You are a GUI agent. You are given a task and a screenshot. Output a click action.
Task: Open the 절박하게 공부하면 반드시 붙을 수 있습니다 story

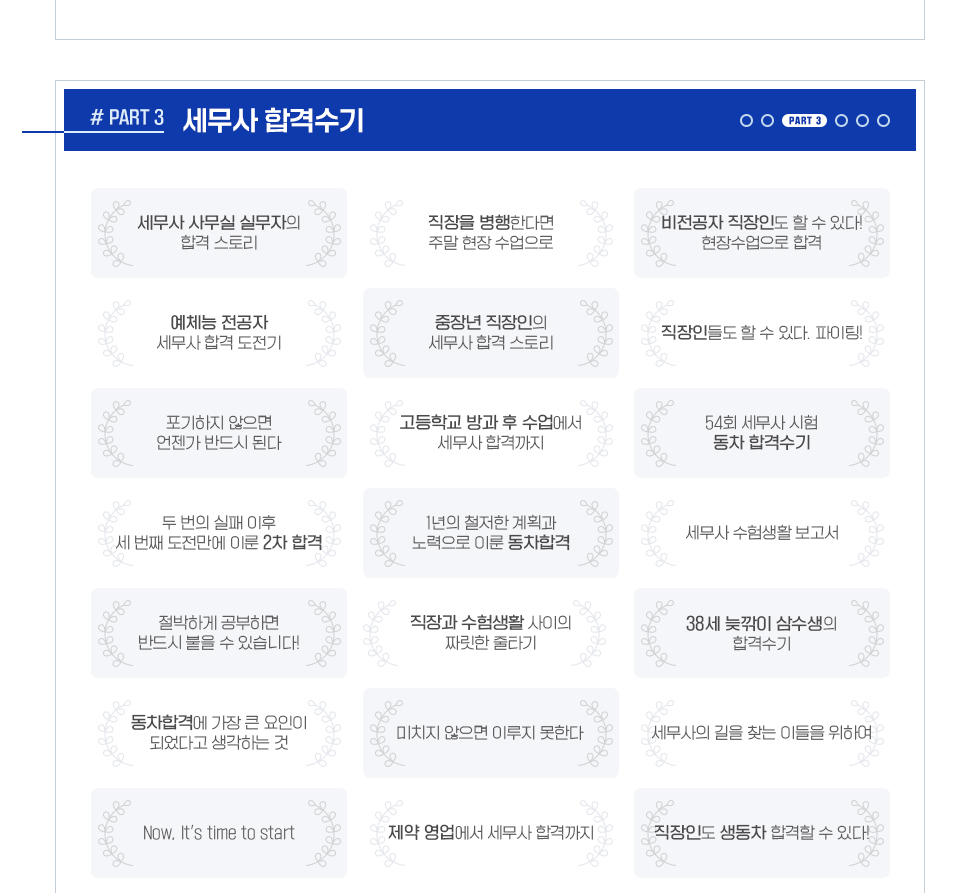(x=219, y=633)
